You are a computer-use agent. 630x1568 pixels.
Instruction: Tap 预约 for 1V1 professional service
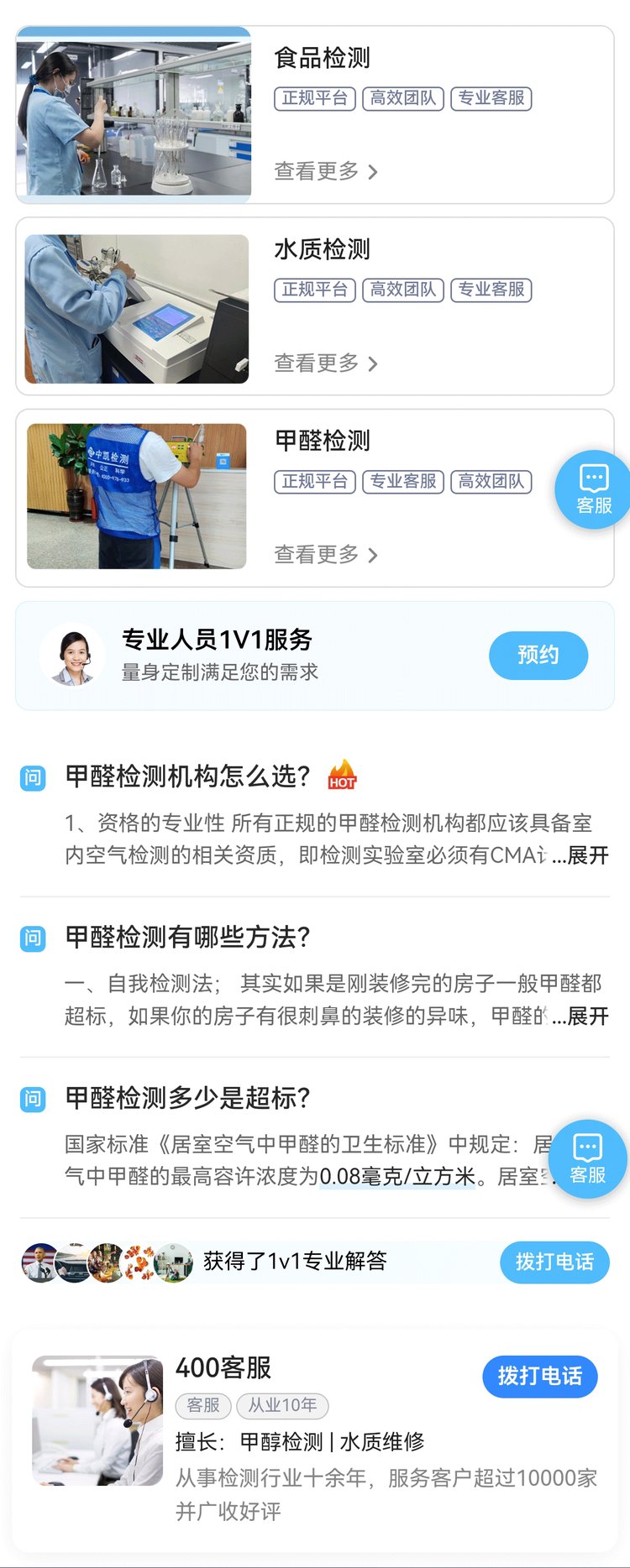[538, 655]
